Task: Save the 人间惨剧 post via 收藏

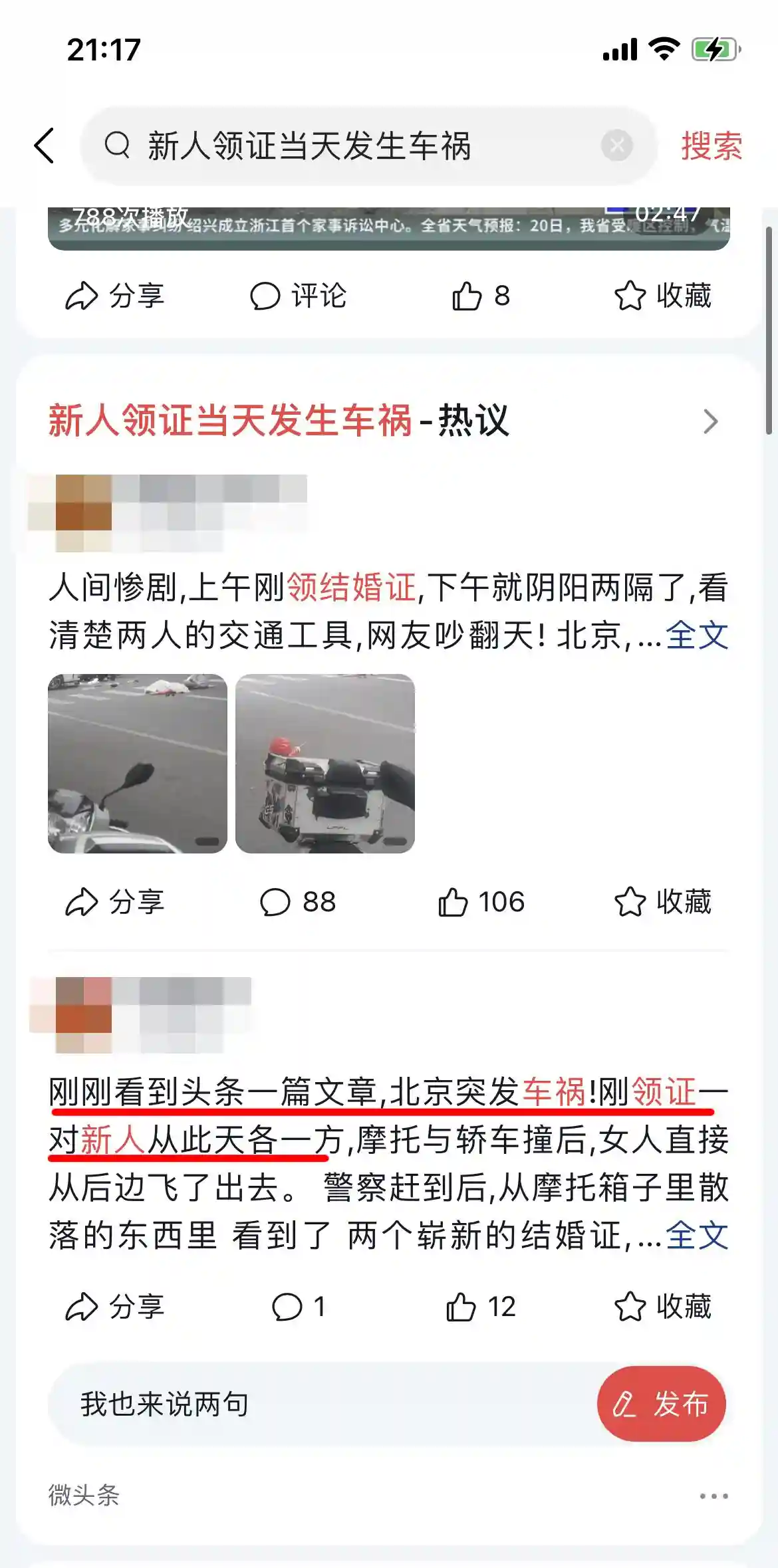Action: (x=663, y=902)
